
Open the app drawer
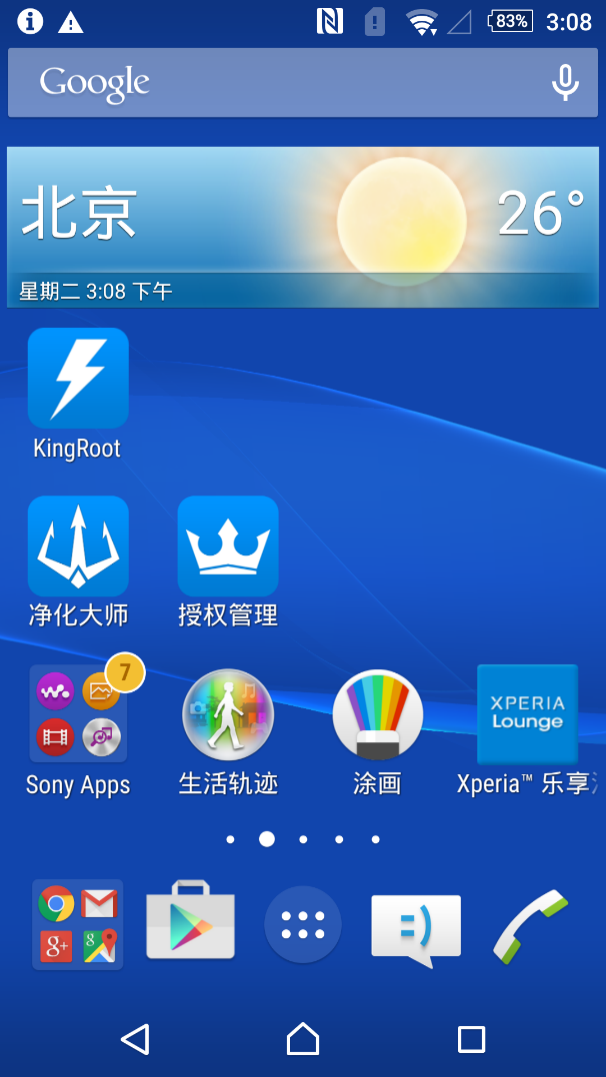click(x=303, y=925)
